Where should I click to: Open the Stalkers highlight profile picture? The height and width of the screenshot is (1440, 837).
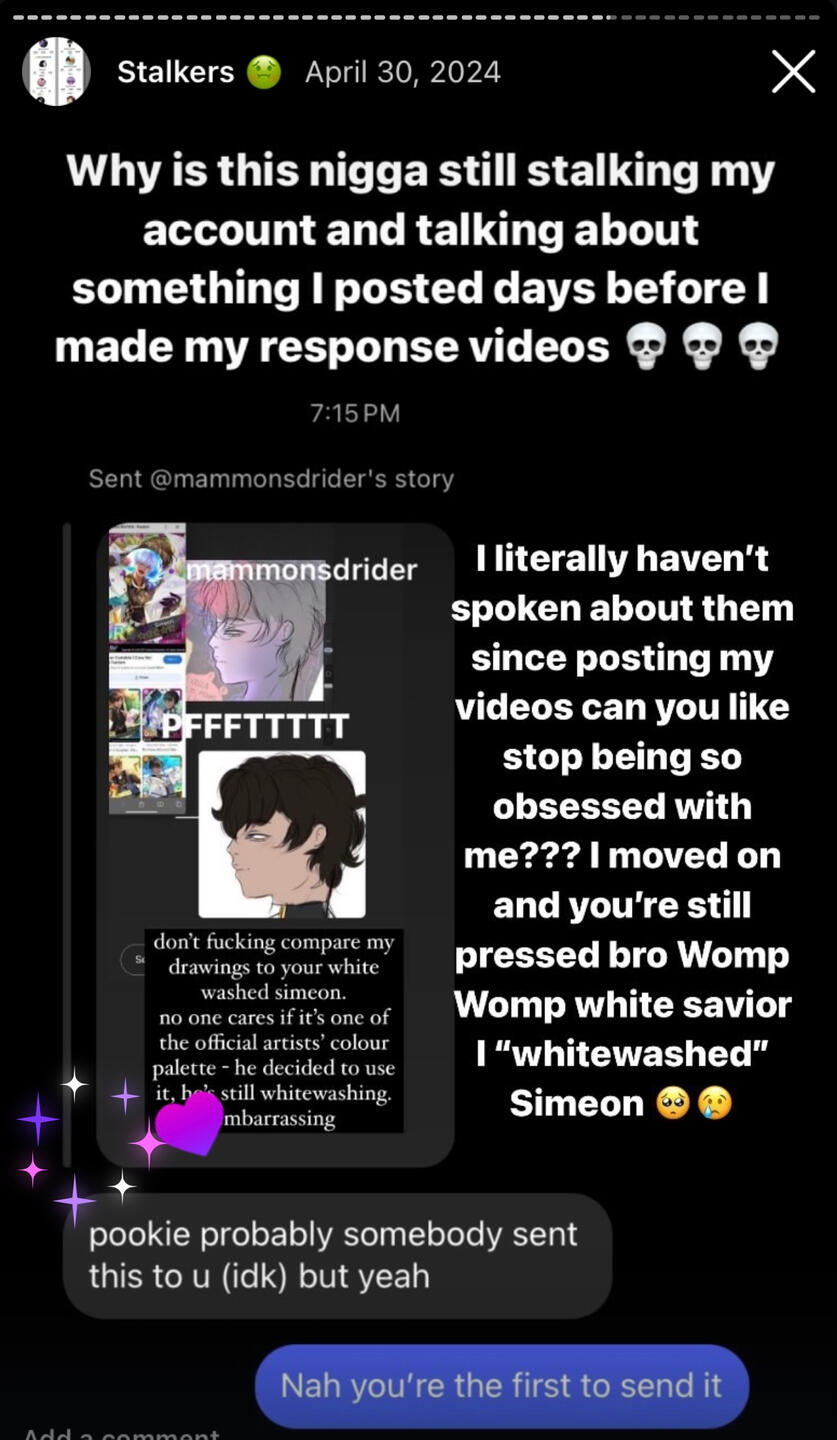(x=57, y=72)
